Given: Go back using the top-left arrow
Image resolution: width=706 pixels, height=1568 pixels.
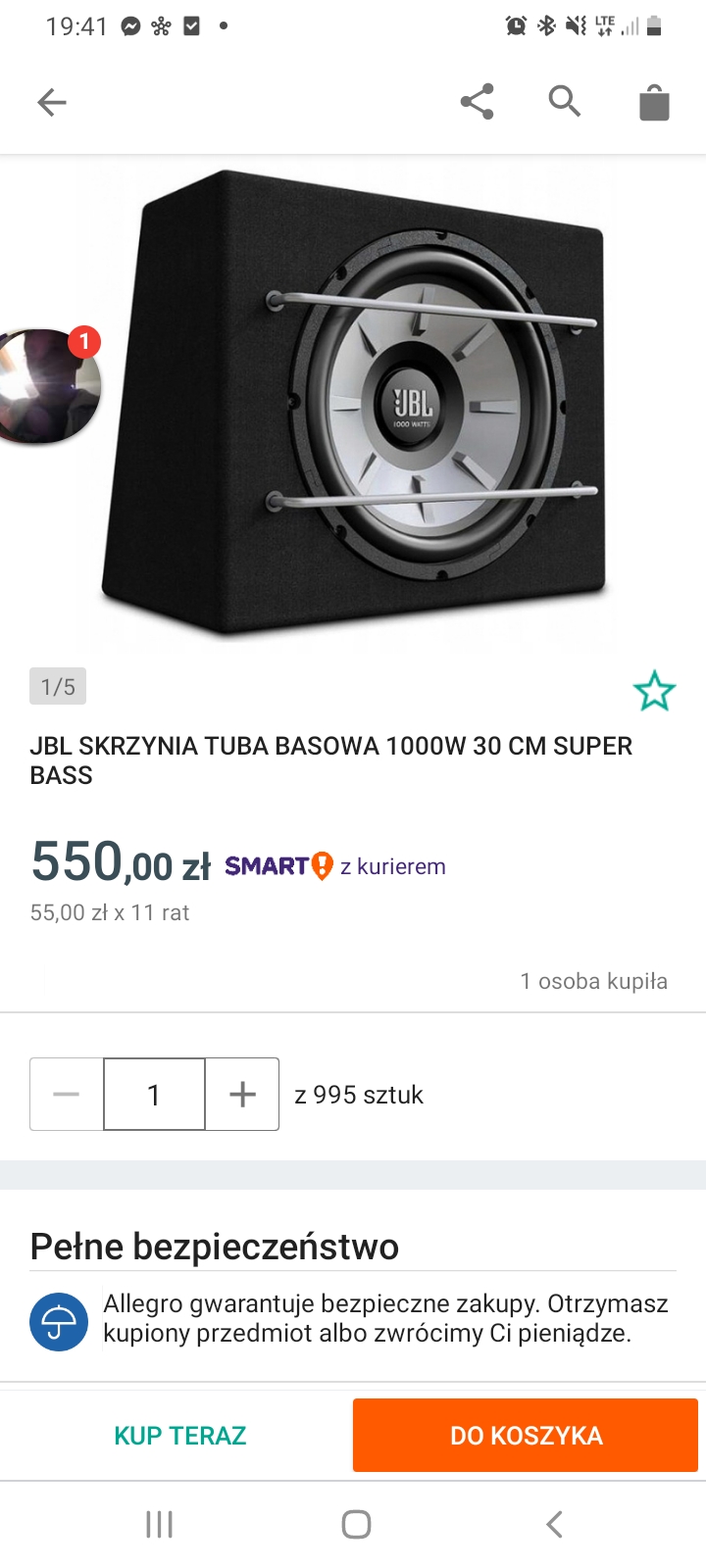Looking at the screenshot, I should 51,102.
